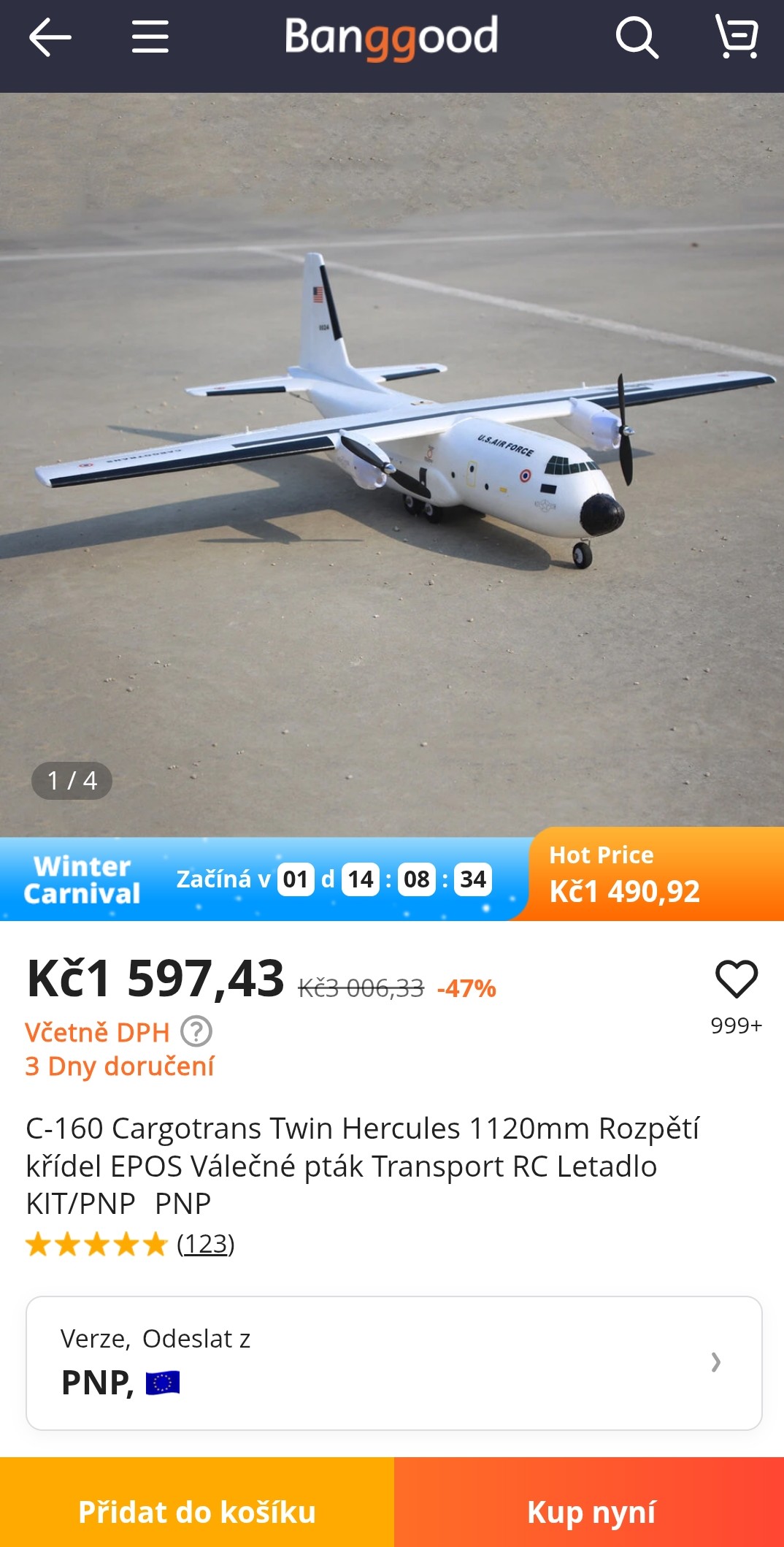784x1547 pixels.
Task: Open the Banggood home logo
Action: tap(391, 37)
